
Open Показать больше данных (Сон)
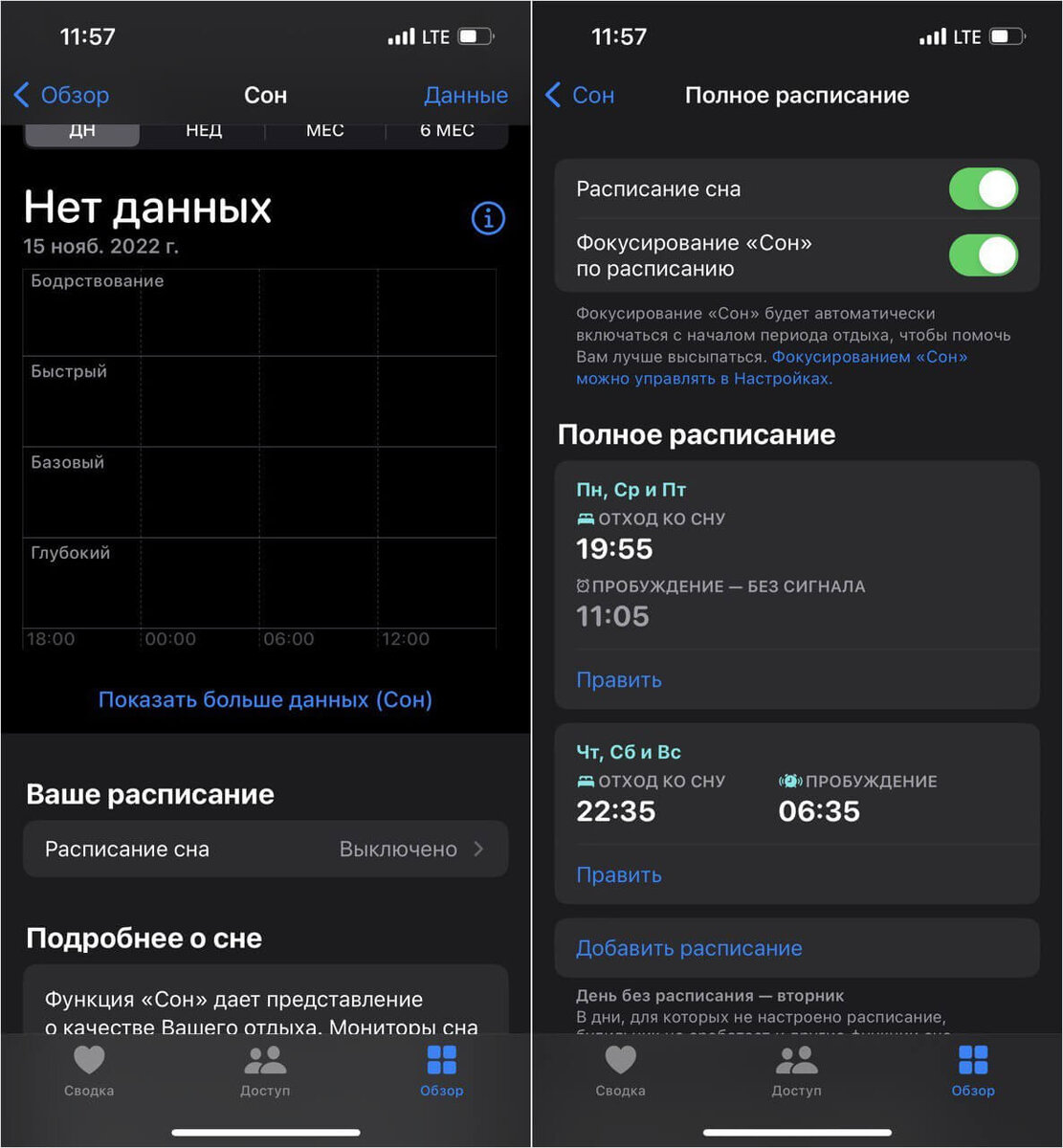pos(265,699)
